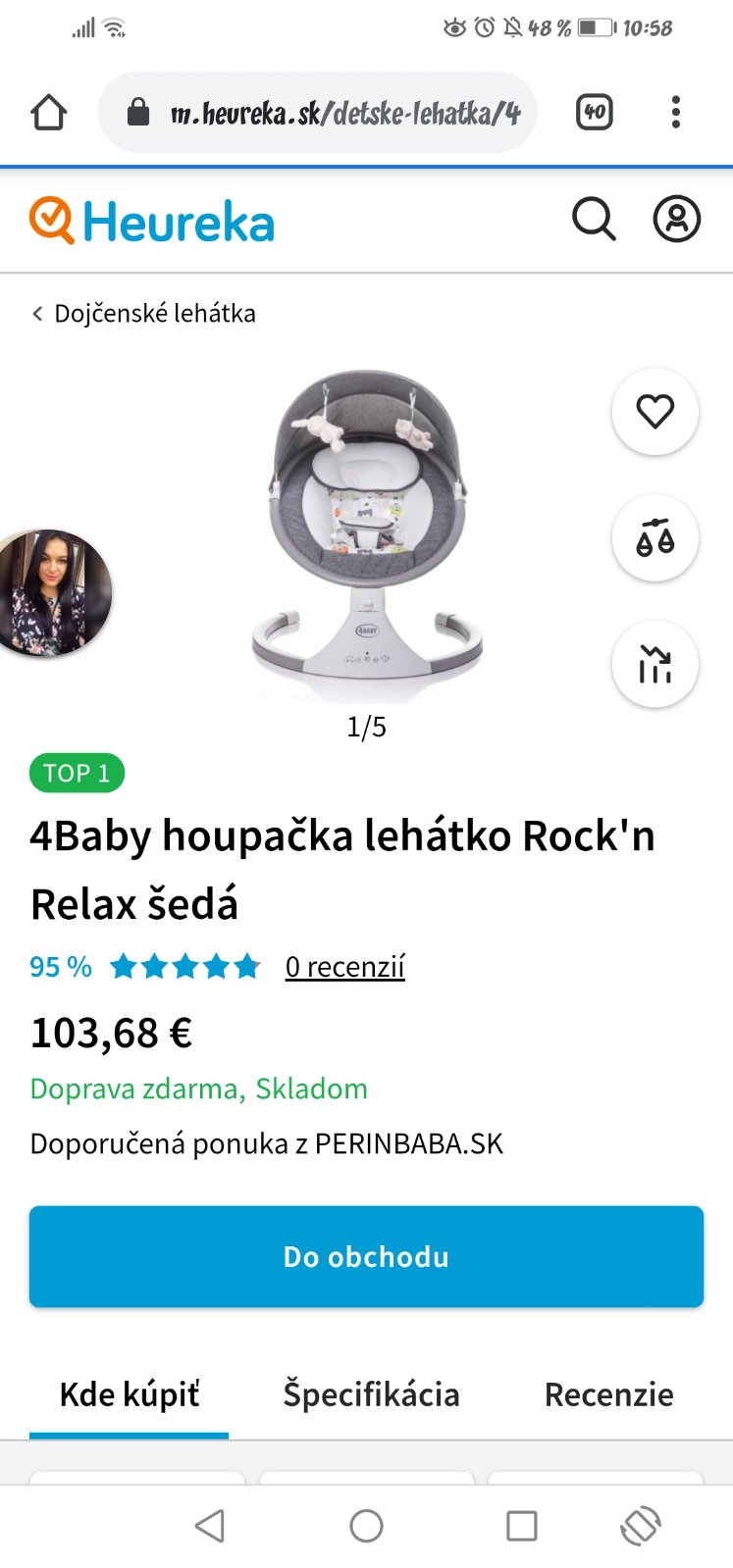Open the browser tab switcher

point(594,112)
